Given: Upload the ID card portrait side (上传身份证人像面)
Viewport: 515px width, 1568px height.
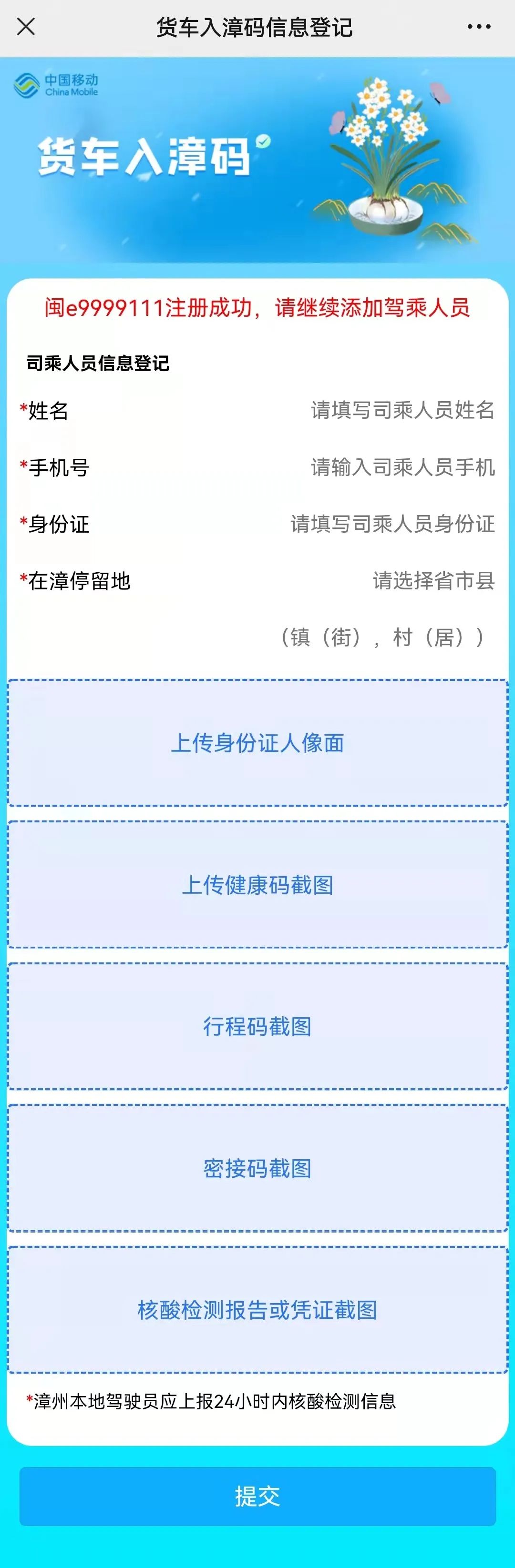Looking at the screenshot, I should [257, 743].
